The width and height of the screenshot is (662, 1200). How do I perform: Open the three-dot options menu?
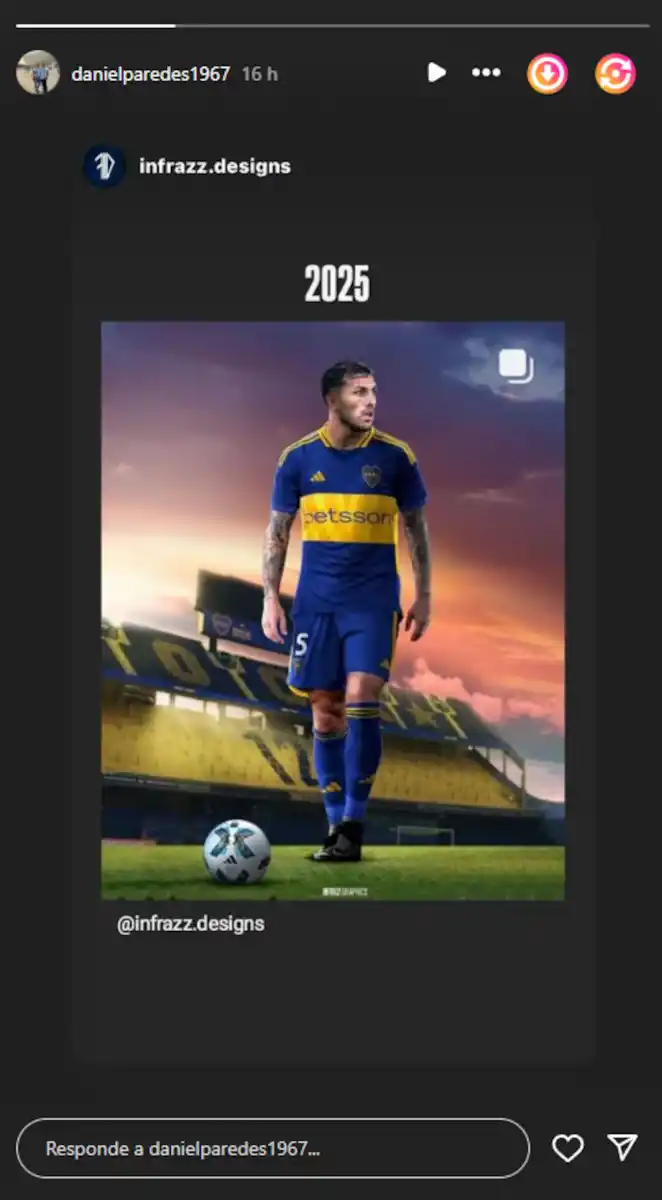click(486, 73)
